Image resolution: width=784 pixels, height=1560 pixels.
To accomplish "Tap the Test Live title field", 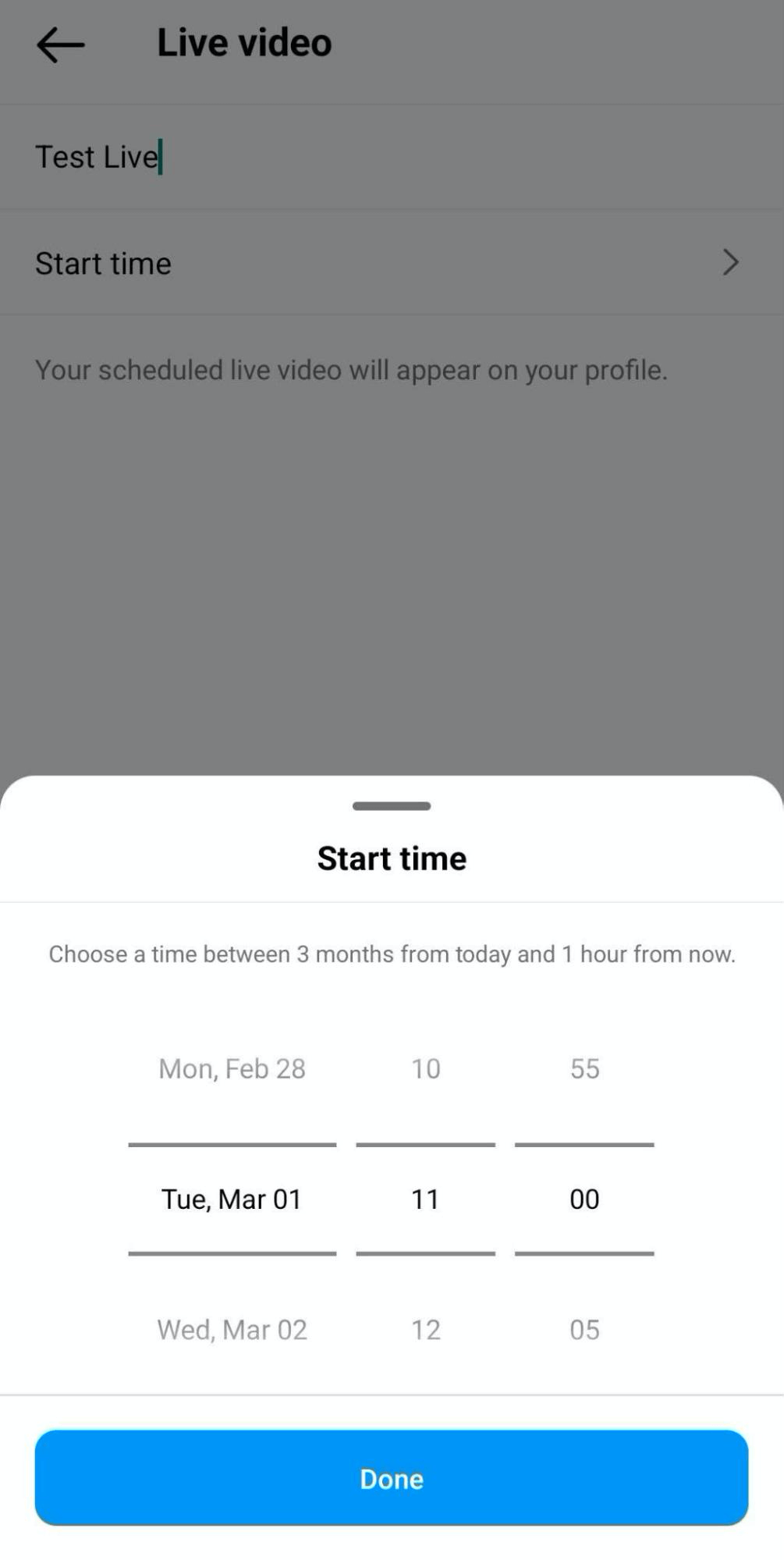I will pyautogui.click(x=392, y=157).
